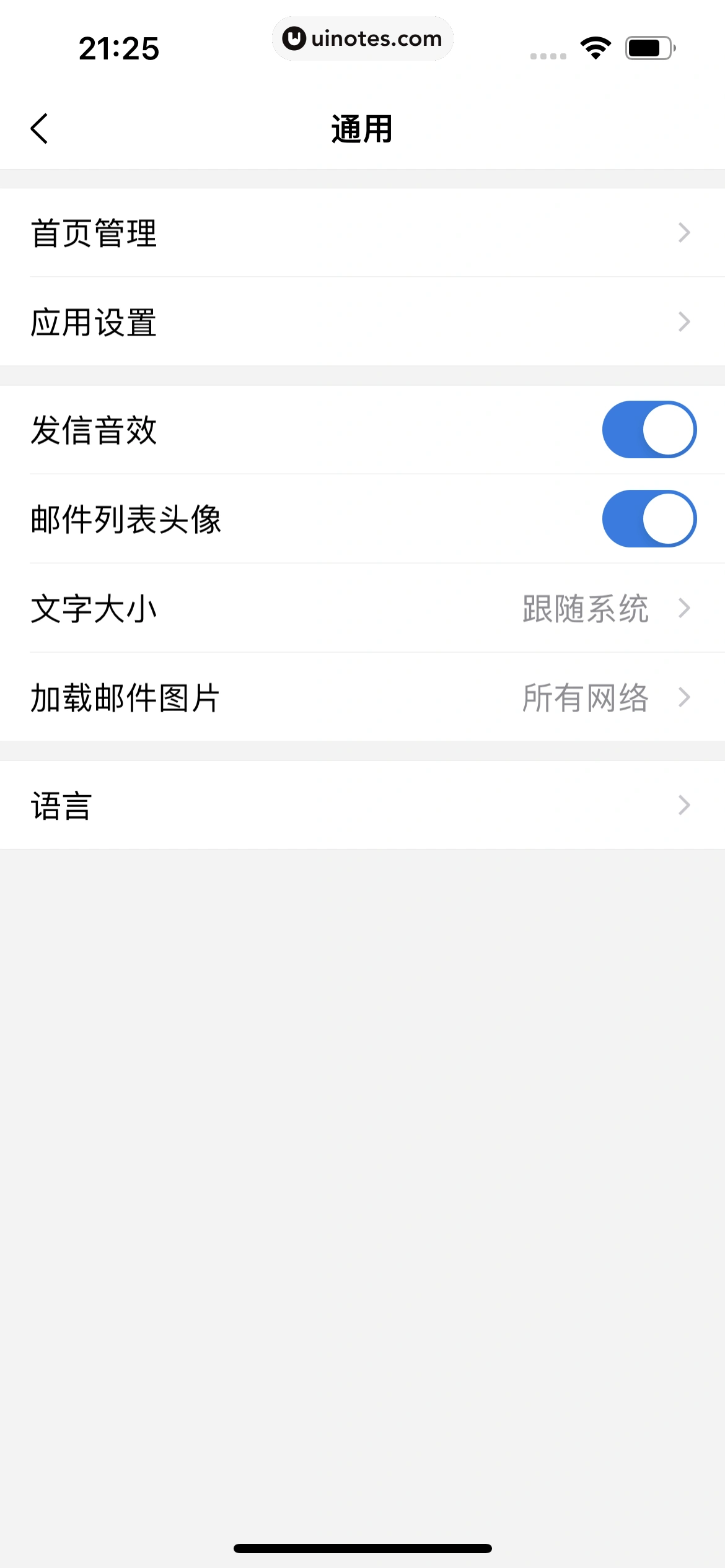Open 文字大小 setting
Screen dimensions: 725x1568
(362, 608)
